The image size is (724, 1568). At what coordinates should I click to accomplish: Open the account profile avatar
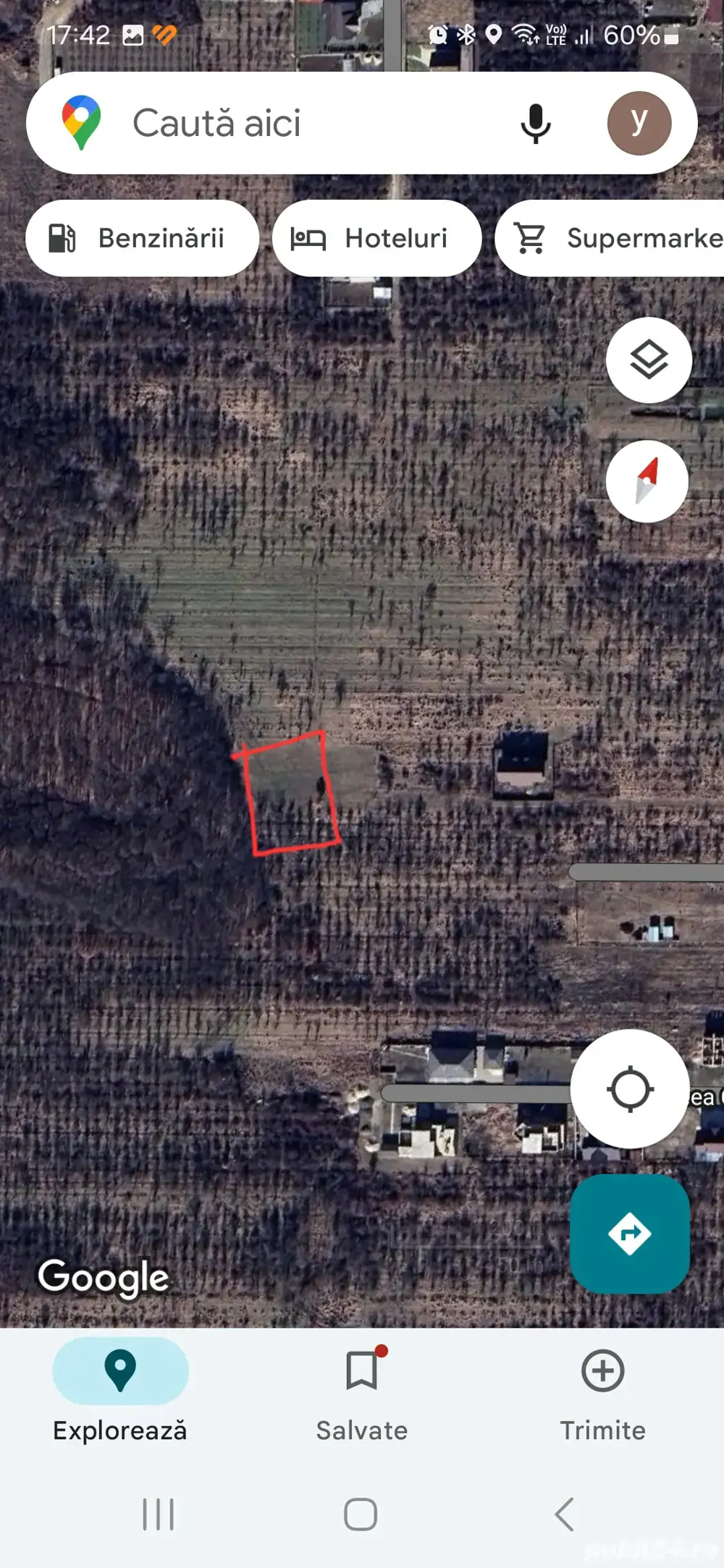(x=639, y=123)
